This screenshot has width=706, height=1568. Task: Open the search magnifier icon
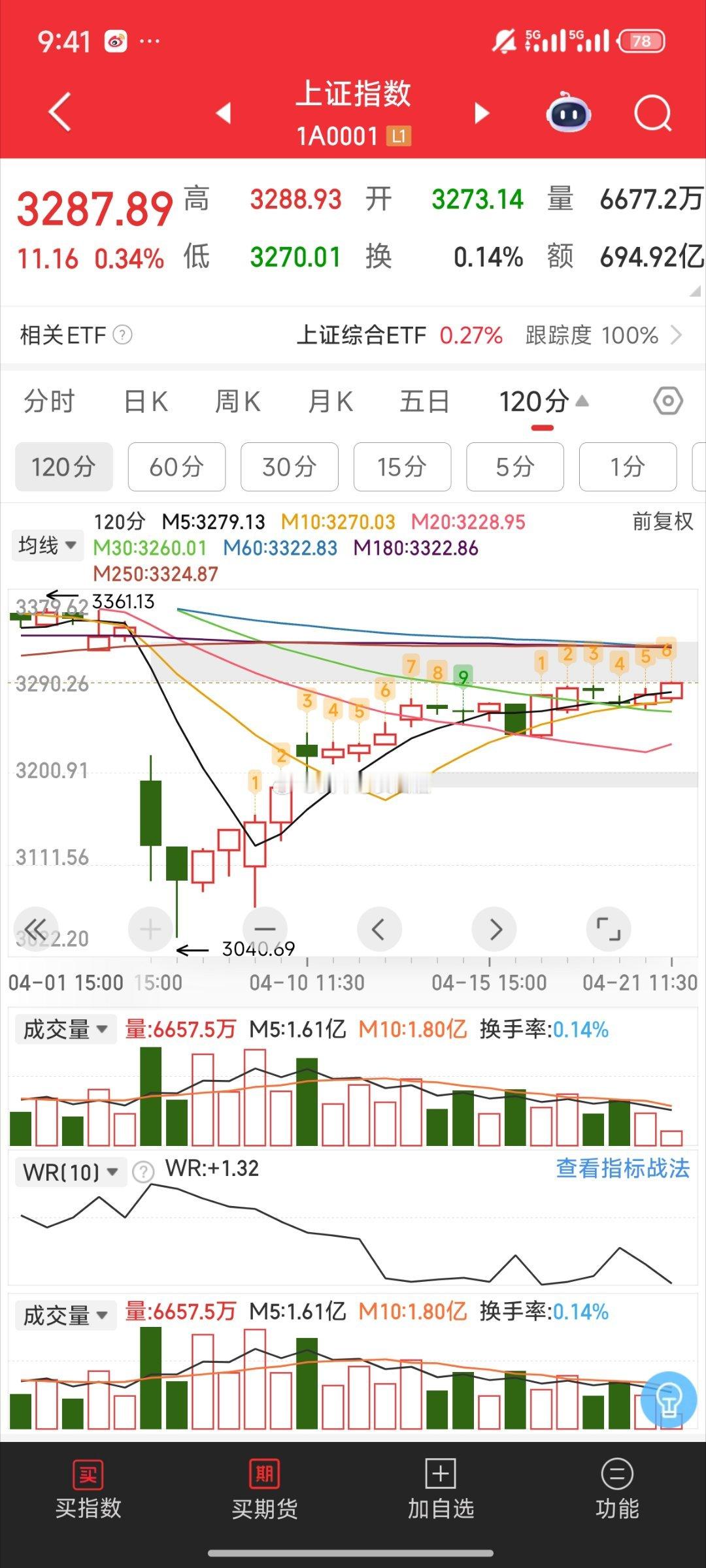(652, 114)
